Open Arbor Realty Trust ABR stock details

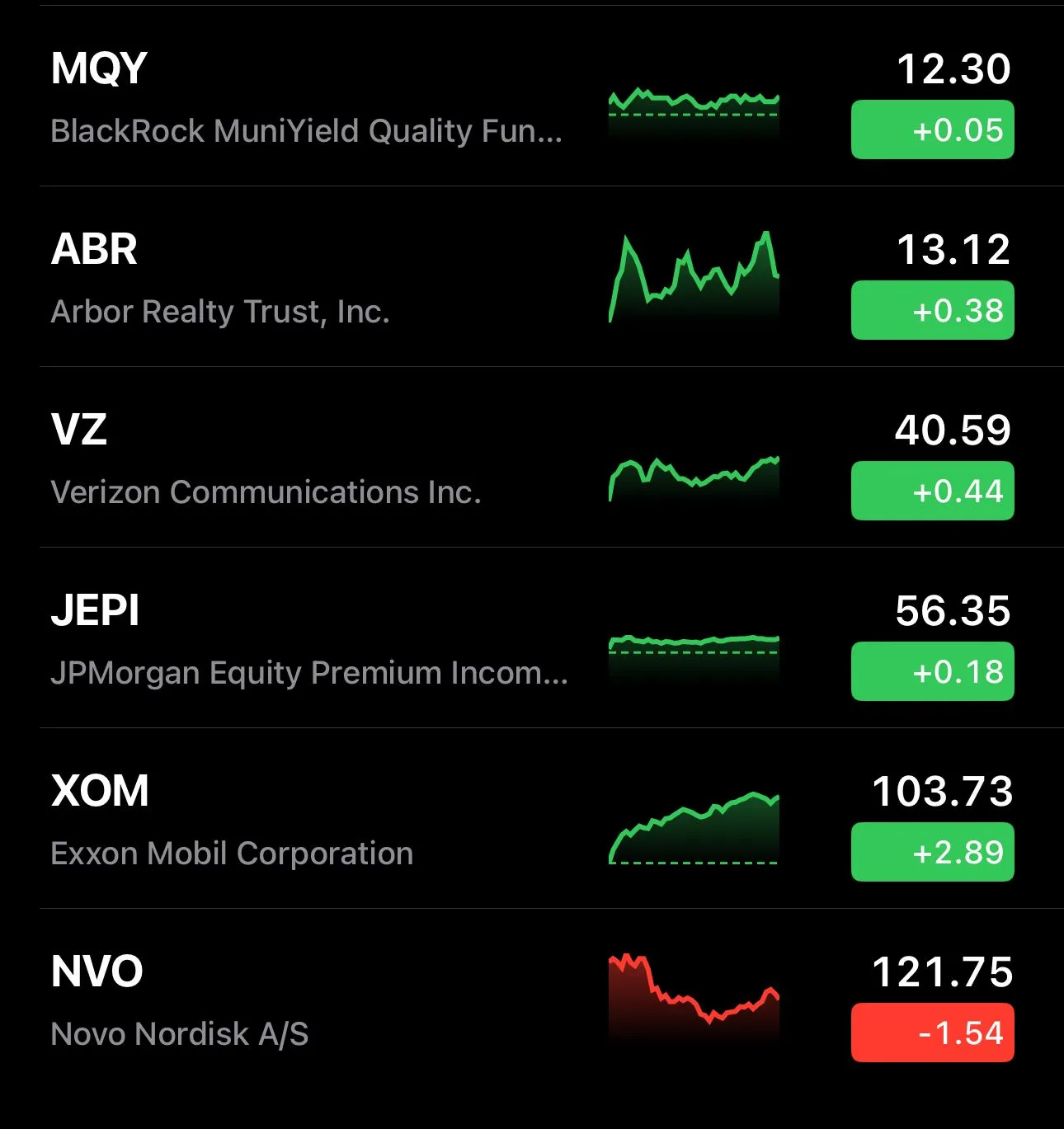305,278
